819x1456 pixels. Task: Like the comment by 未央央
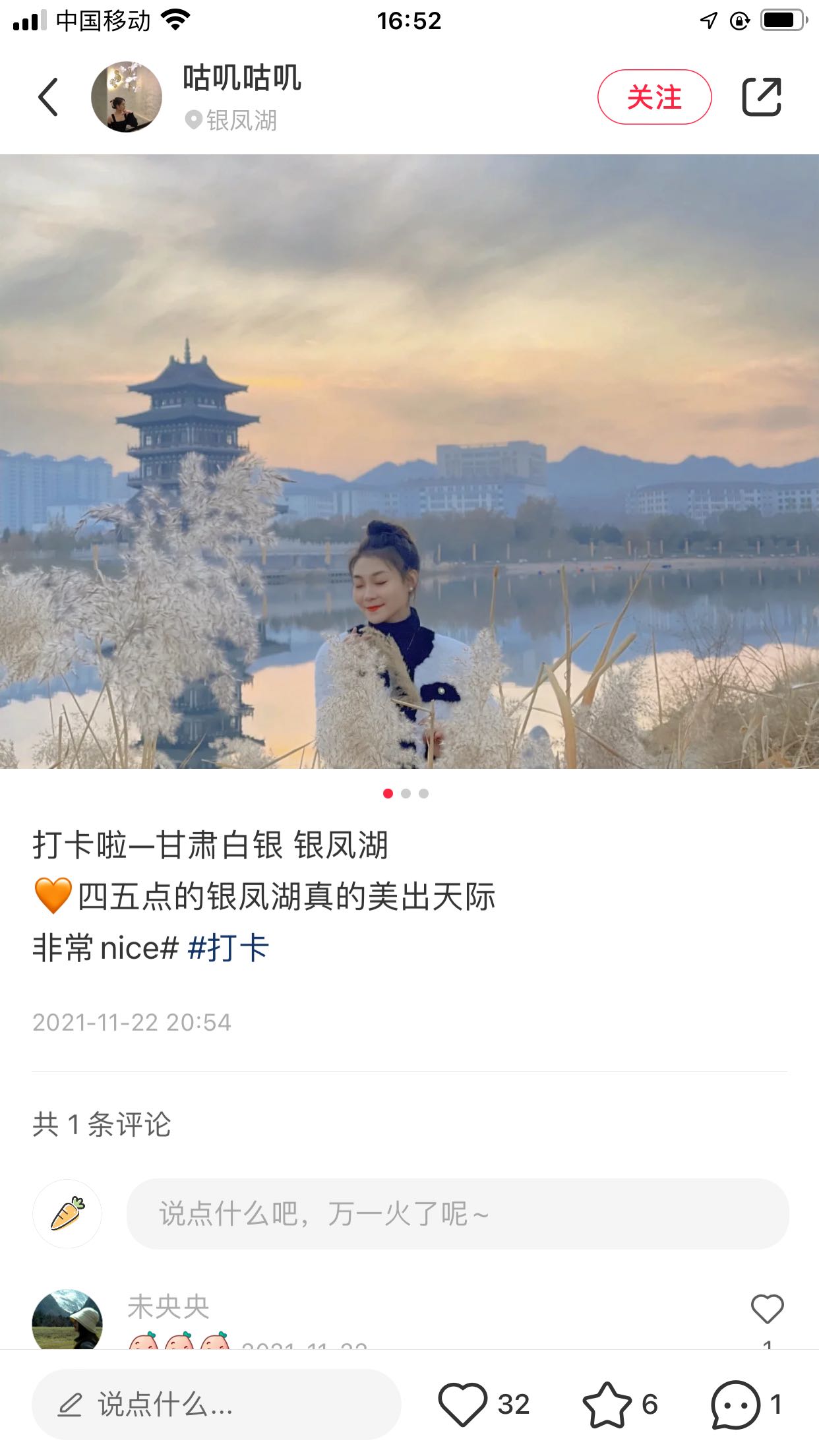[x=767, y=1309]
